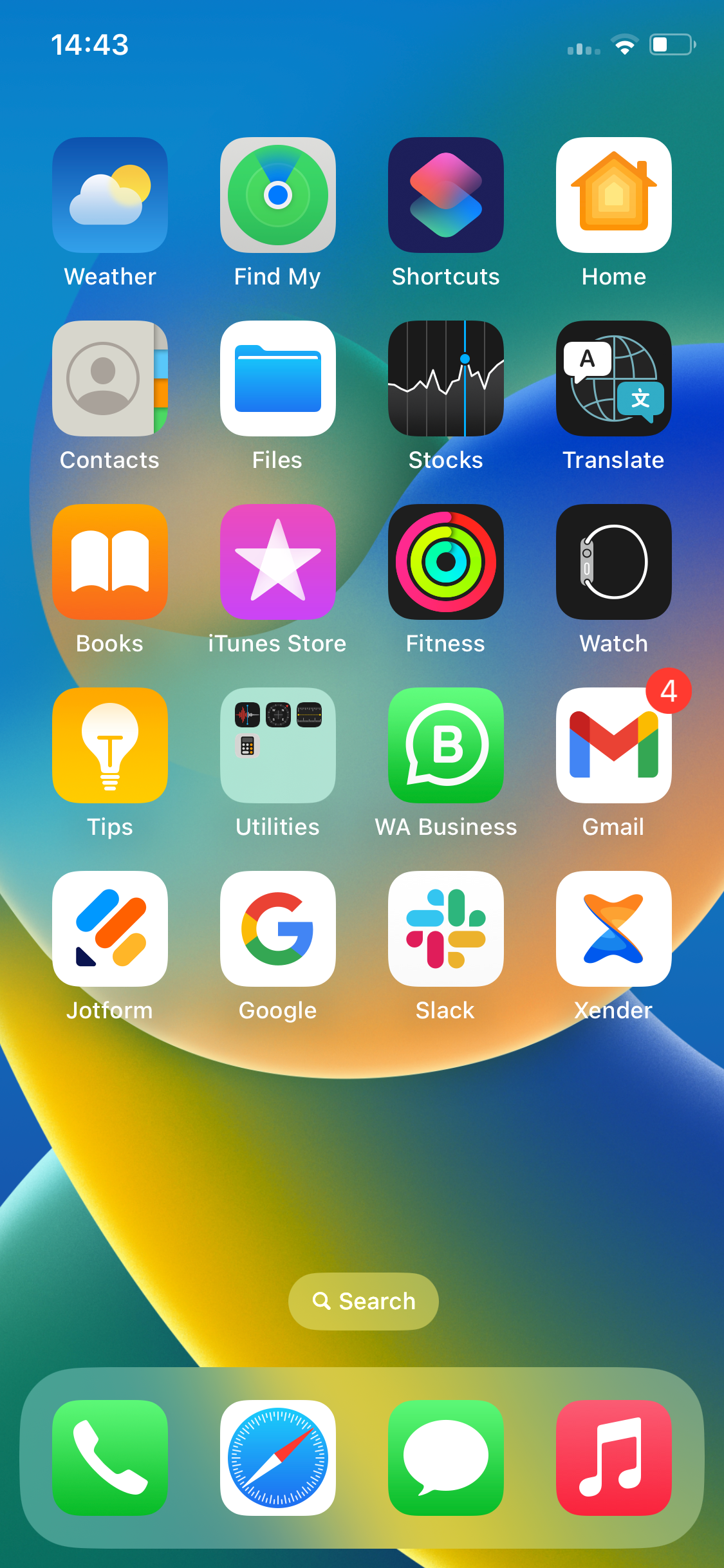
Task: Launch Find My
Action: (x=277, y=195)
